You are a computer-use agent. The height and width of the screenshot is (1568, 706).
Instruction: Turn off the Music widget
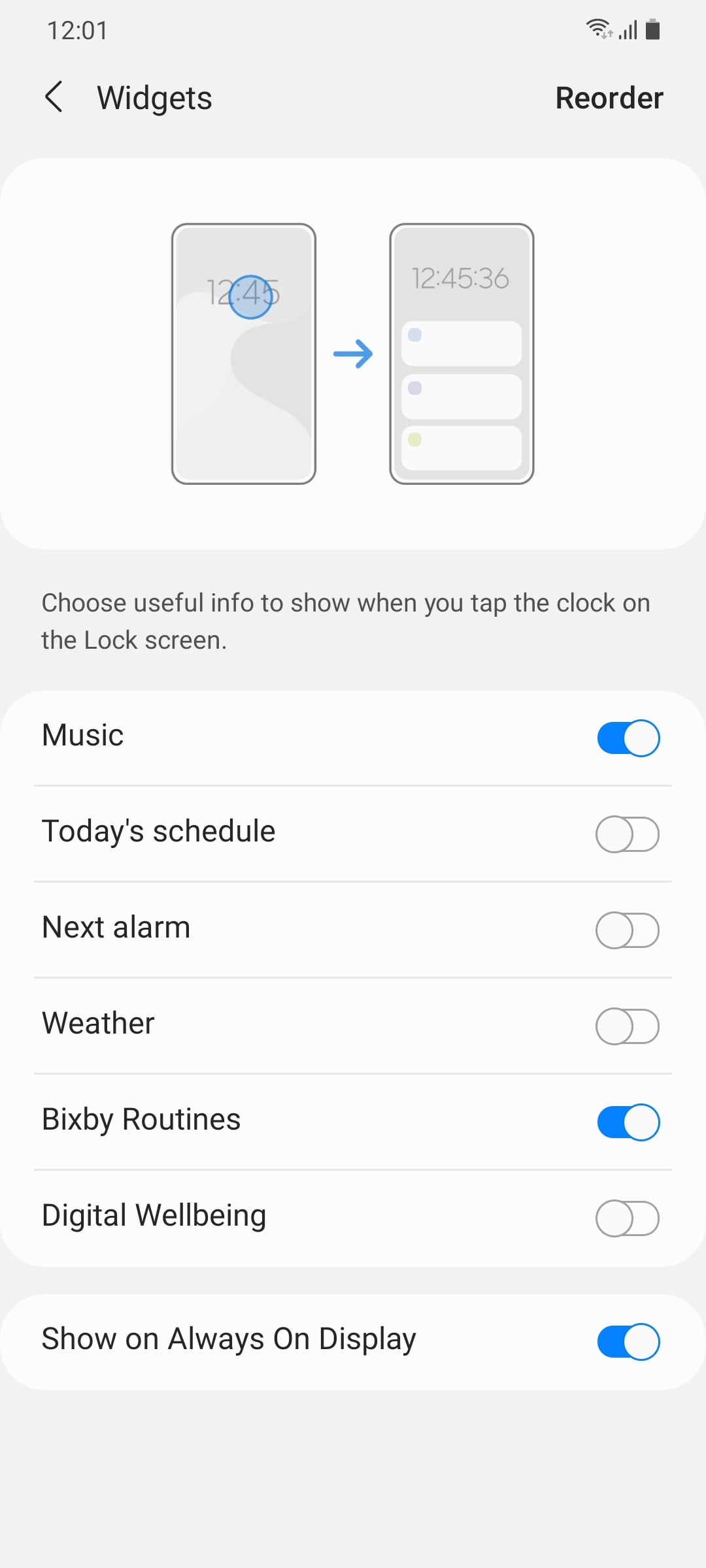point(628,738)
